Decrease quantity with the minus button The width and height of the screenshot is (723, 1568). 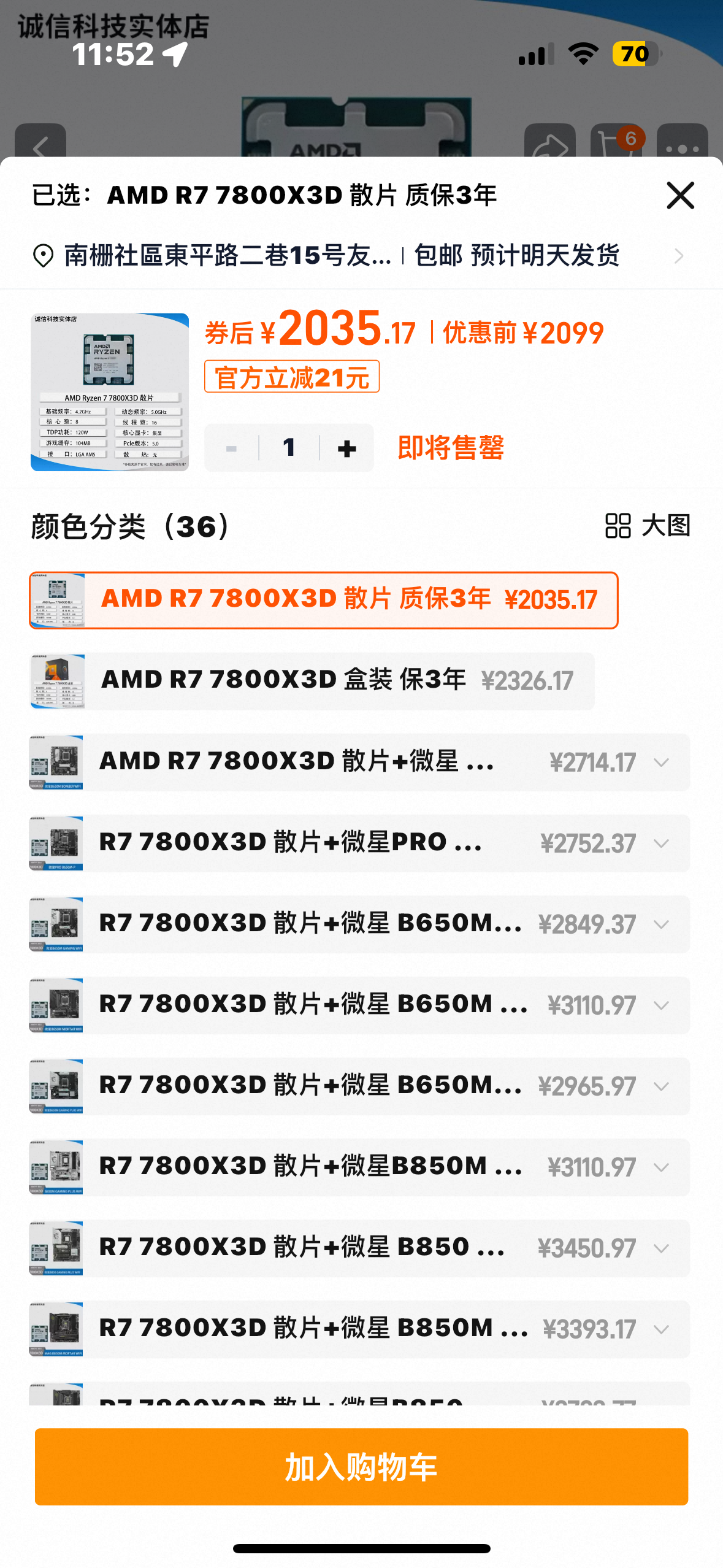(231, 448)
